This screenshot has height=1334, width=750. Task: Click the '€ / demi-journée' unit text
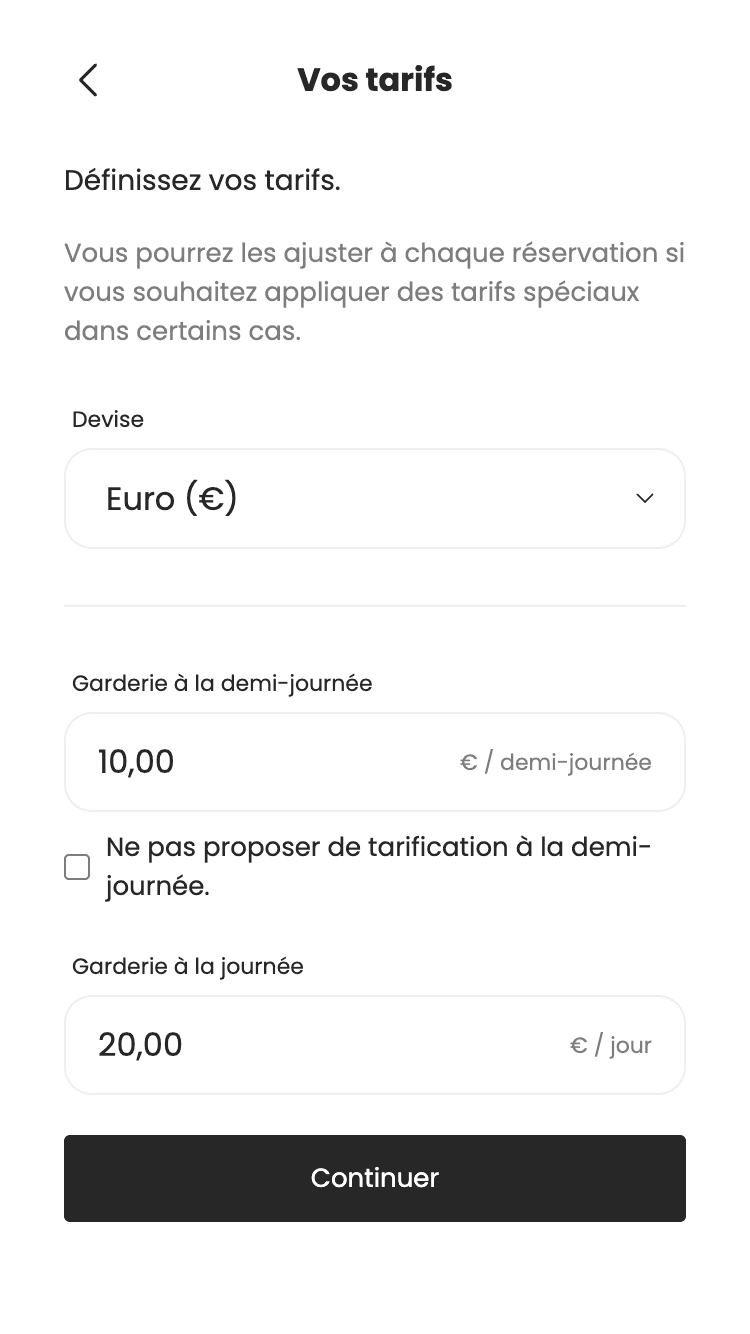(x=556, y=761)
